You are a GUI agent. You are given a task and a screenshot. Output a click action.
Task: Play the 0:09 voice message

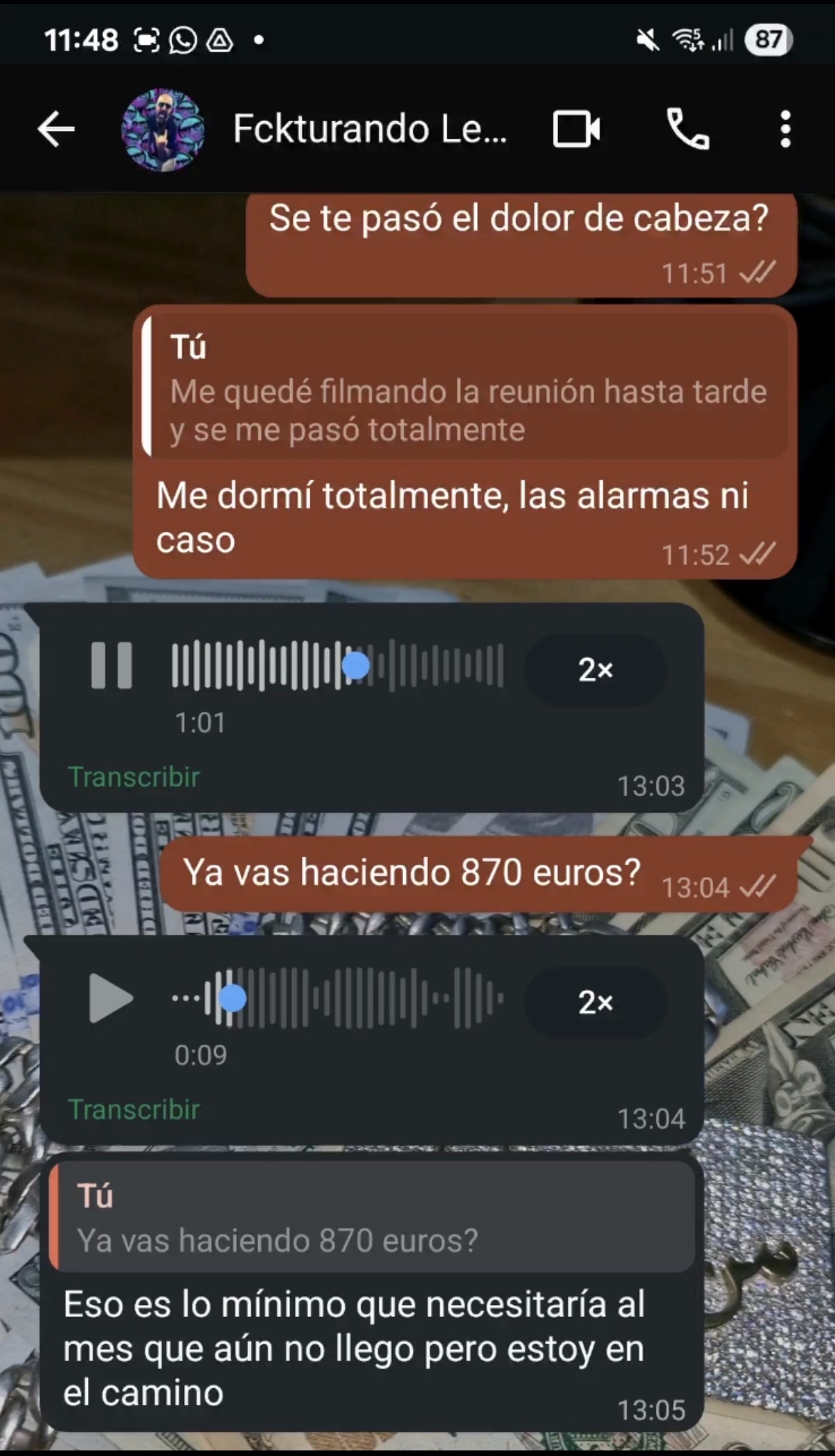(x=111, y=998)
